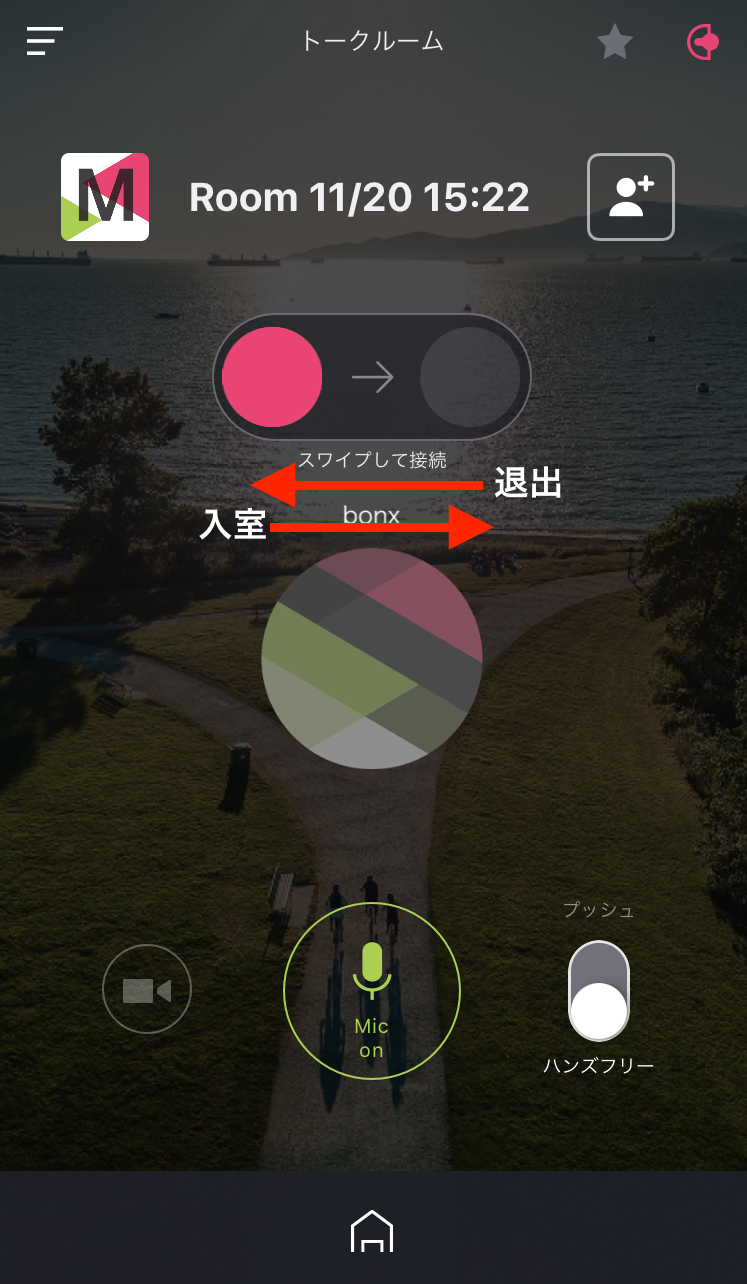747x1284 pixels.
Task: Switch between push and hands-free mode
Action: (598, 991)
